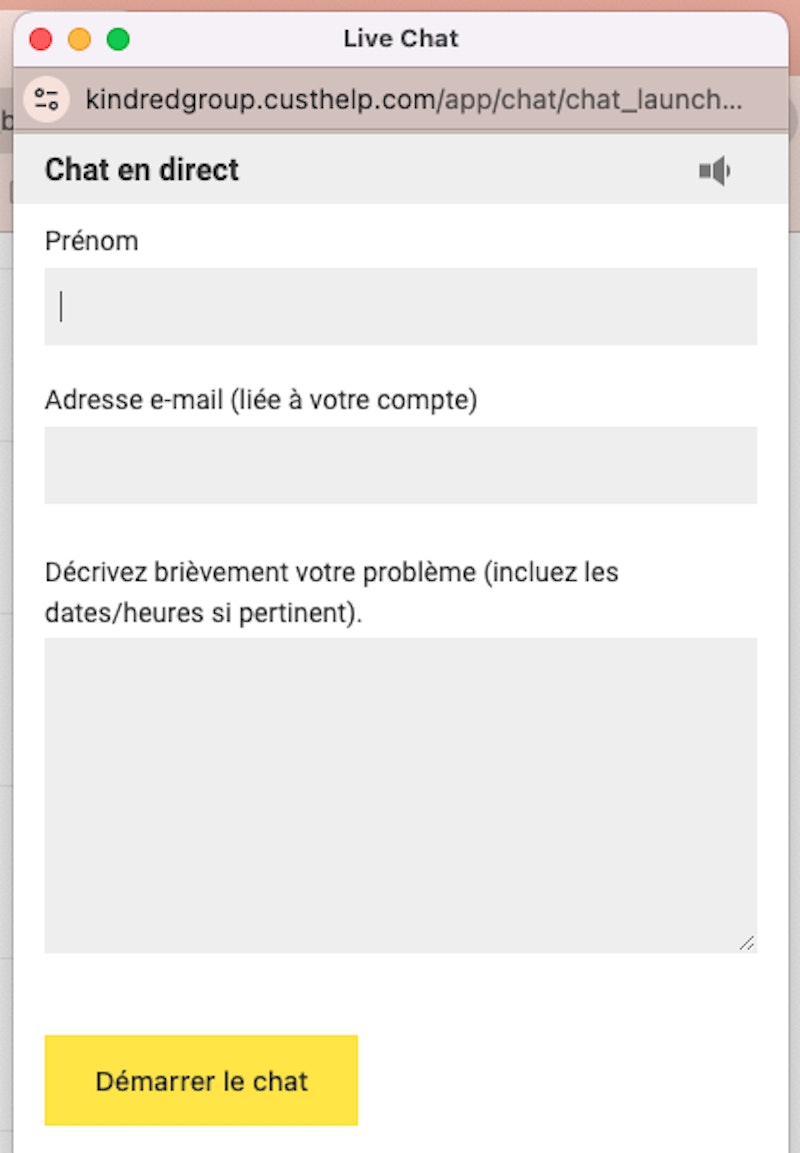Focus the Prénom text field

click(400, 306)
